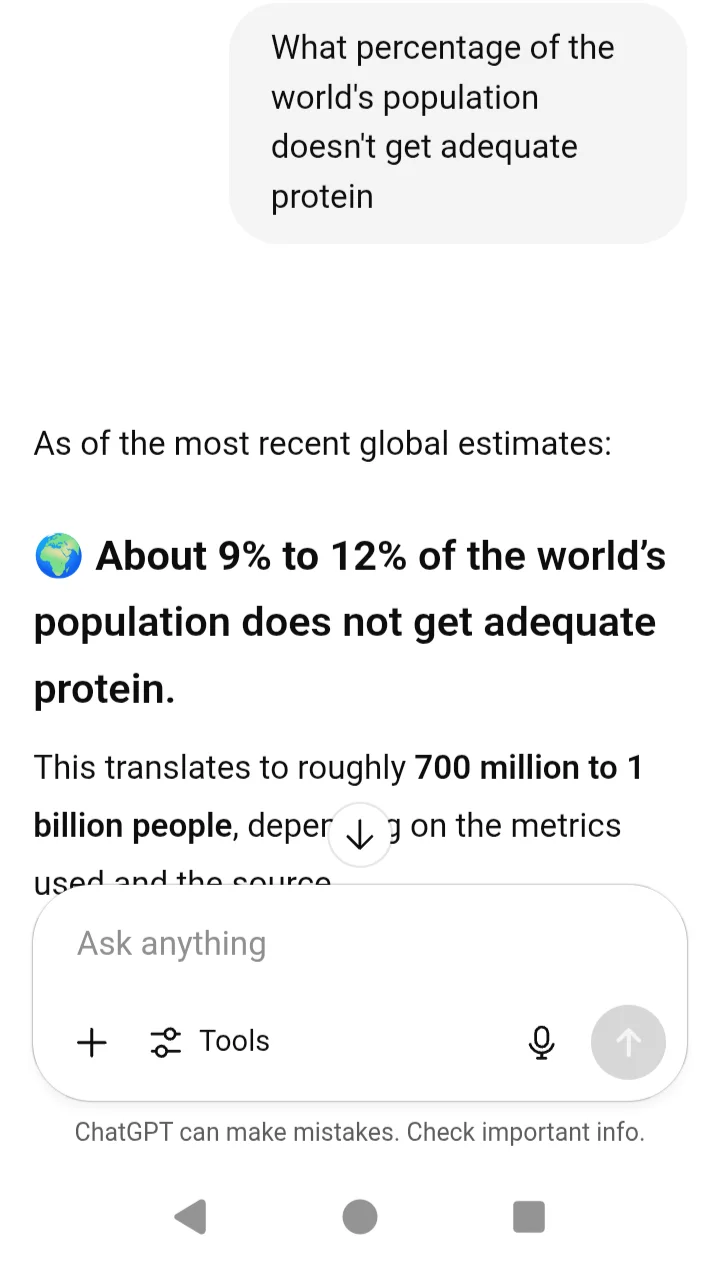This screenshot has width=720, height=1267.
Task: Jump to the bottom of the conversation
Action: coord(359,835)
